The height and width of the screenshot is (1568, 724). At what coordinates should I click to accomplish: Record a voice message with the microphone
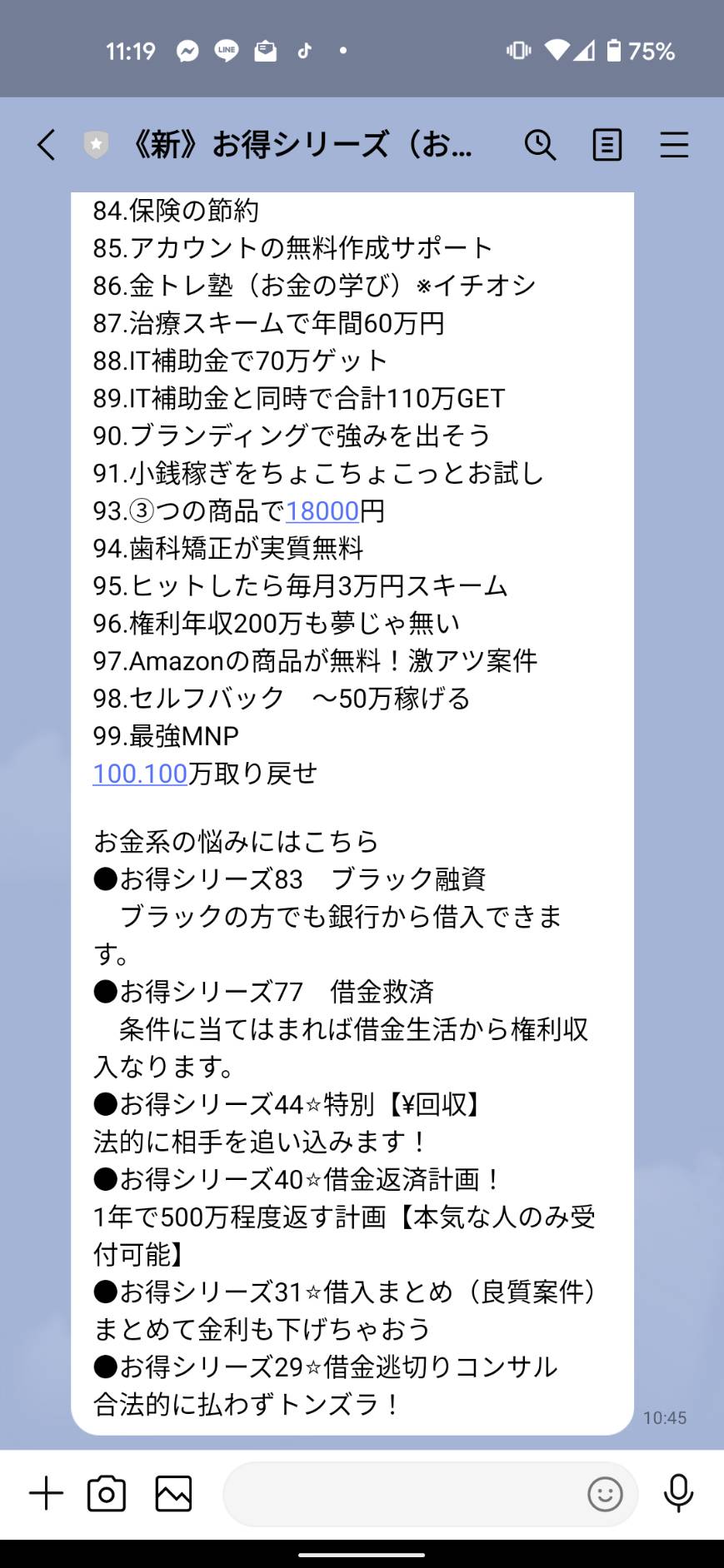678,1493
